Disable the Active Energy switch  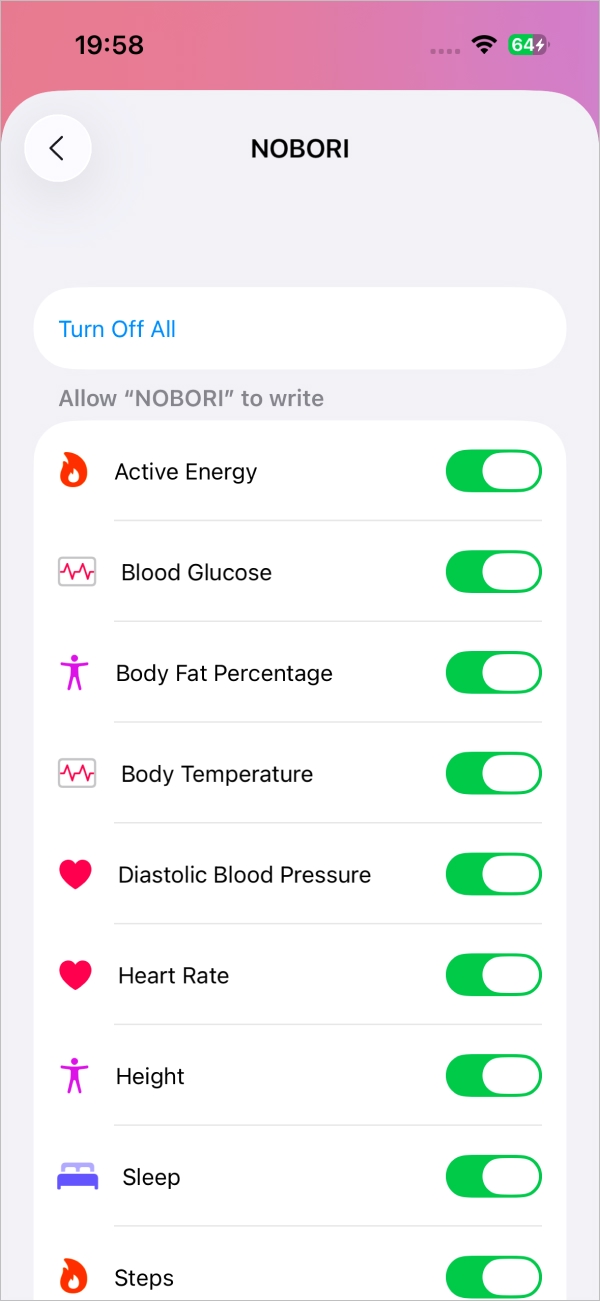pyautogui.click(x=493, y=471)
